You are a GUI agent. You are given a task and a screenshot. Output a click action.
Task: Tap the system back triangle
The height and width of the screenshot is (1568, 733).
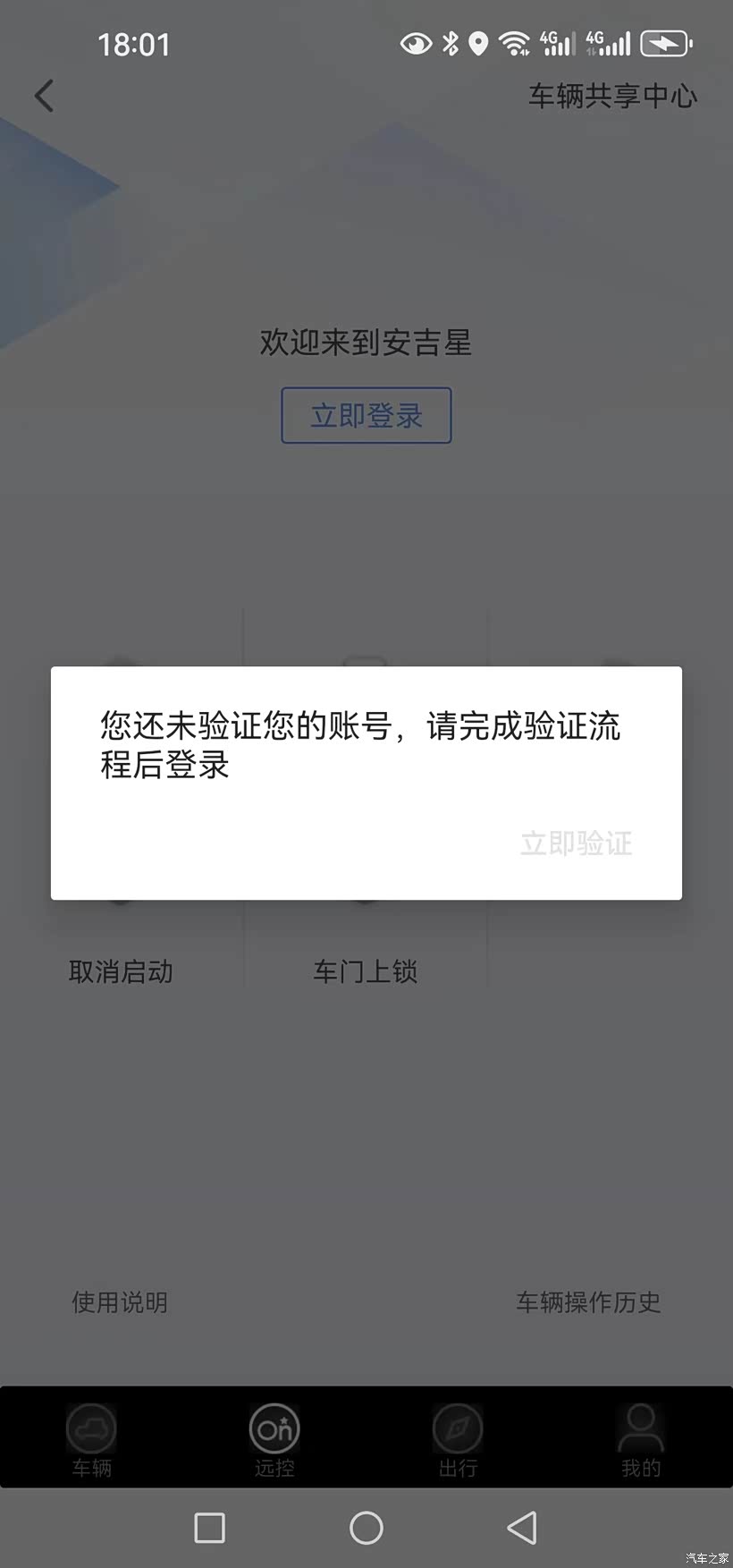click(x=522, y=1528)
